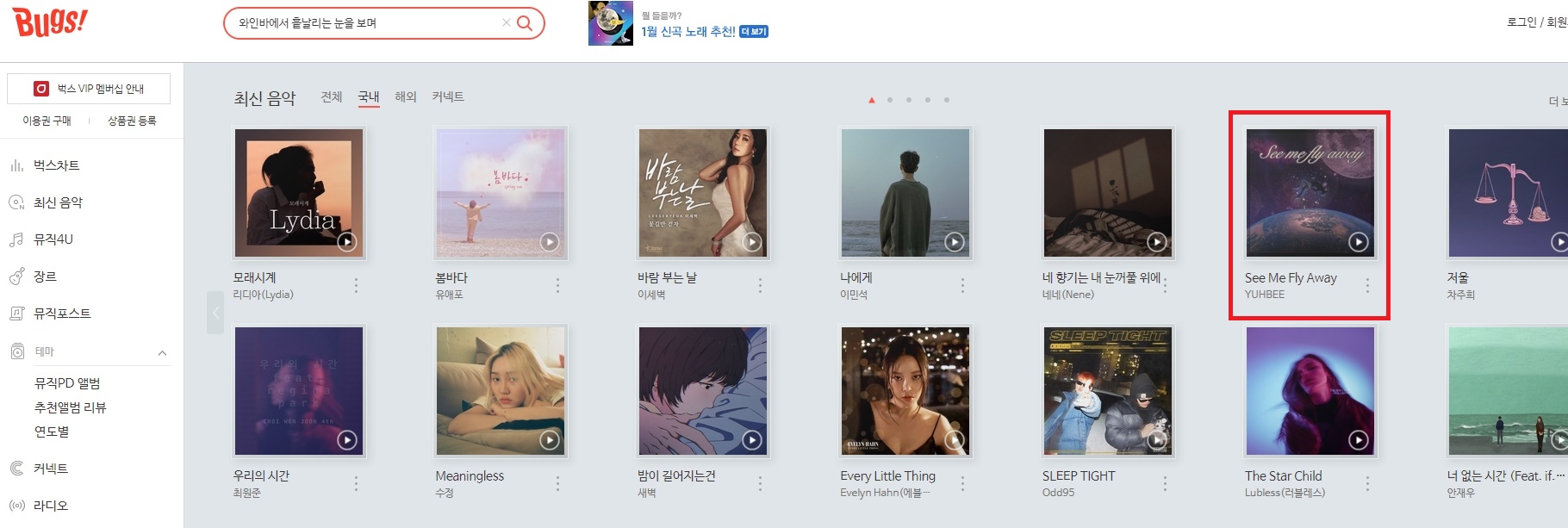Open the 1월 신곡 노래 추천 banner
This screenshot has height=528, width=1568.
click(688, 32)
